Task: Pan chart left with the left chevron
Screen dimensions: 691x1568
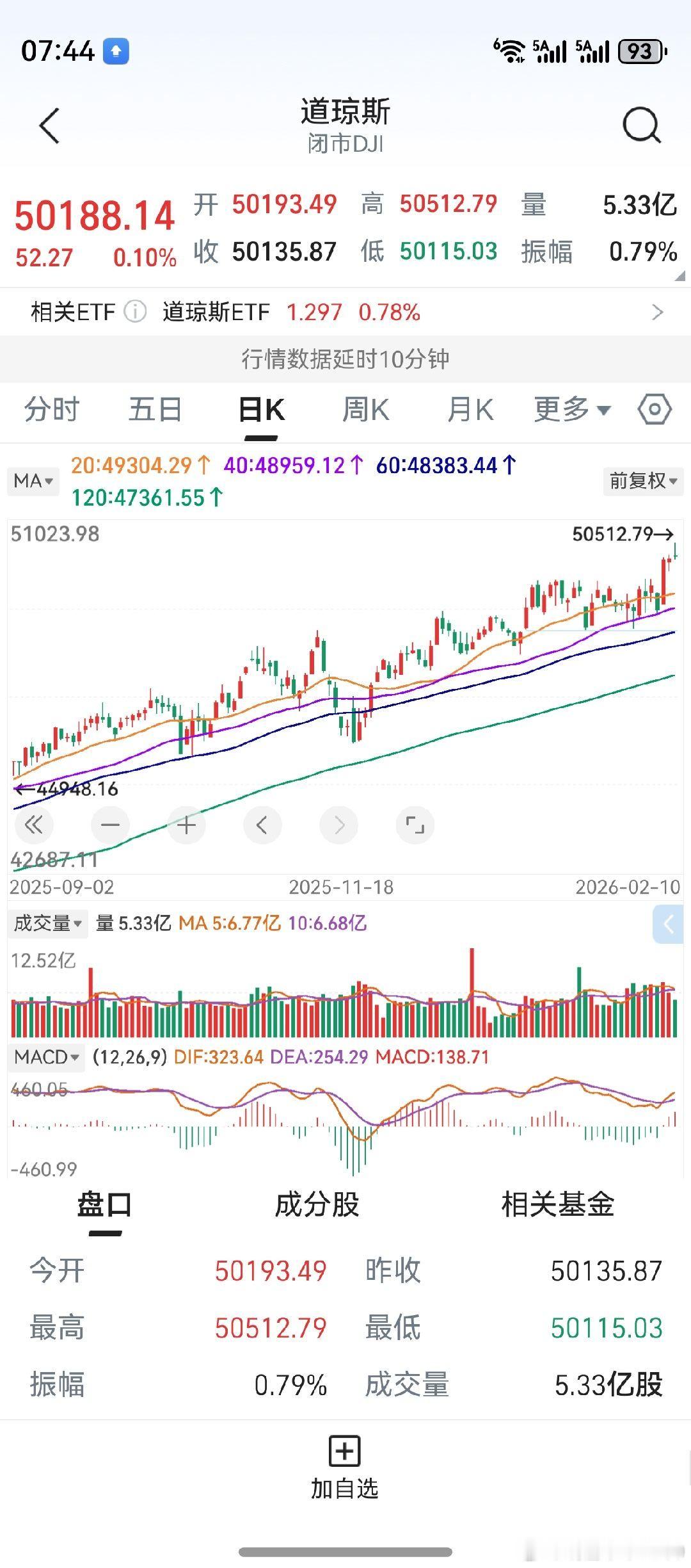Action: [x=262, y=825]
